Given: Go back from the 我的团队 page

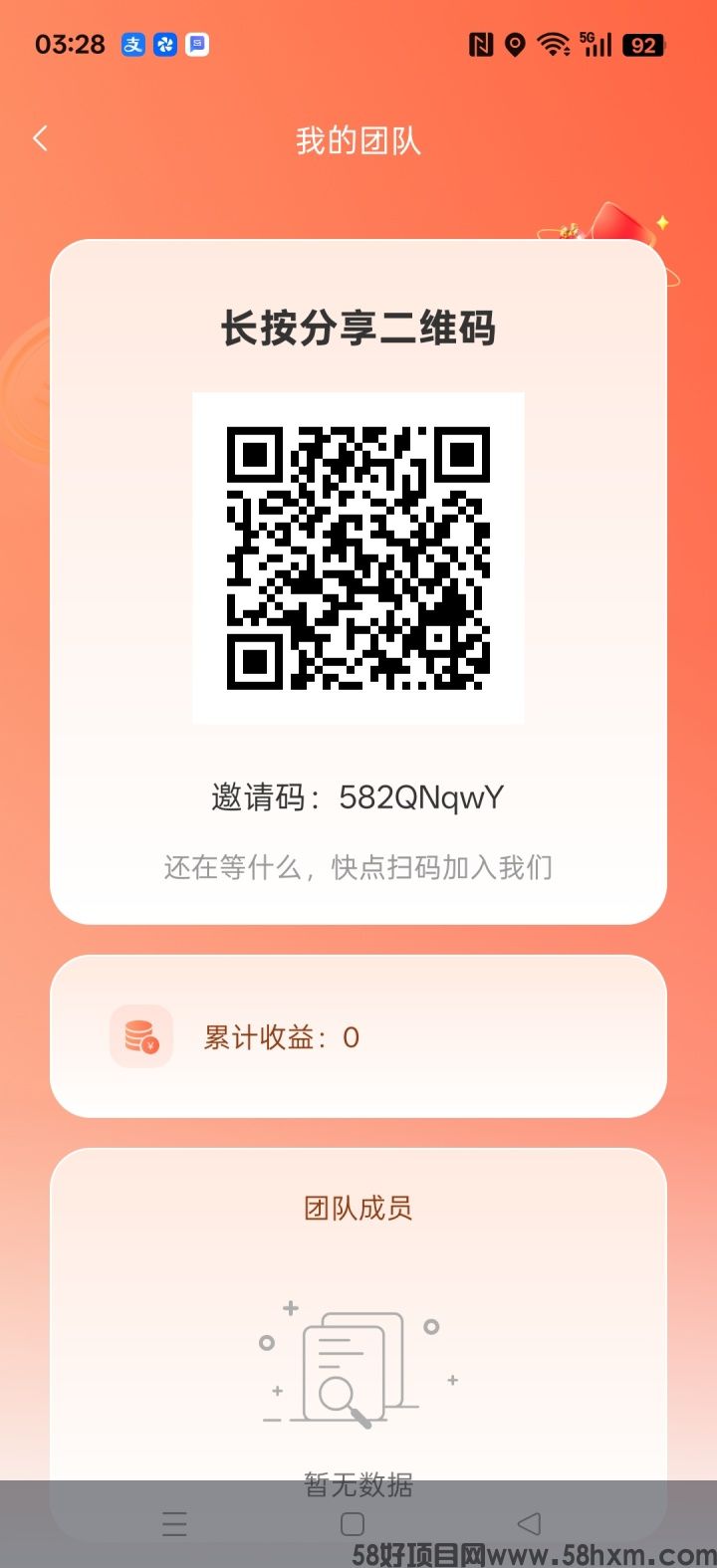Looking at the screenshot, I should tap(41, 138).
